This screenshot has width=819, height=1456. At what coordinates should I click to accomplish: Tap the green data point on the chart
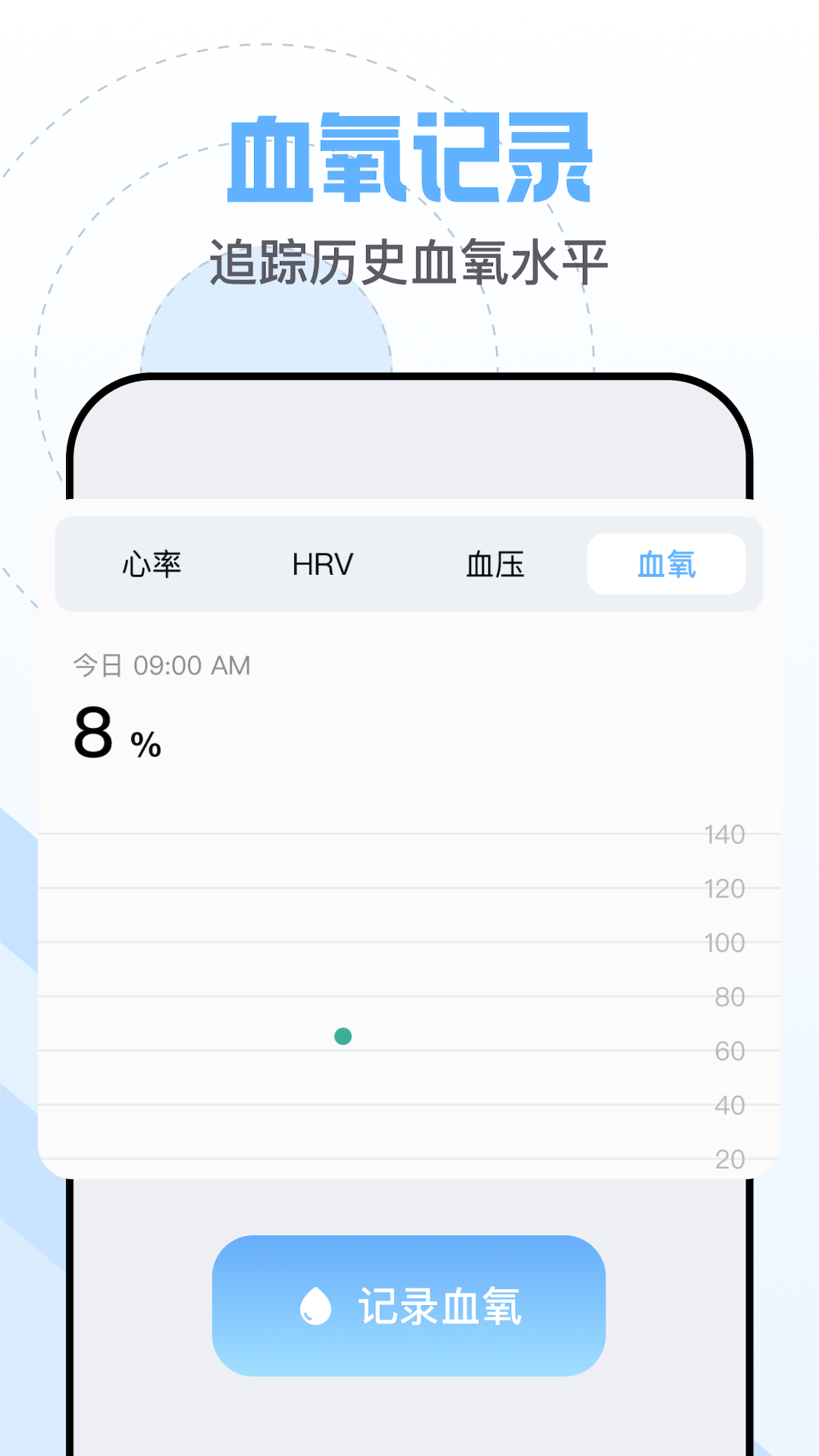[x=343, y=1034]
